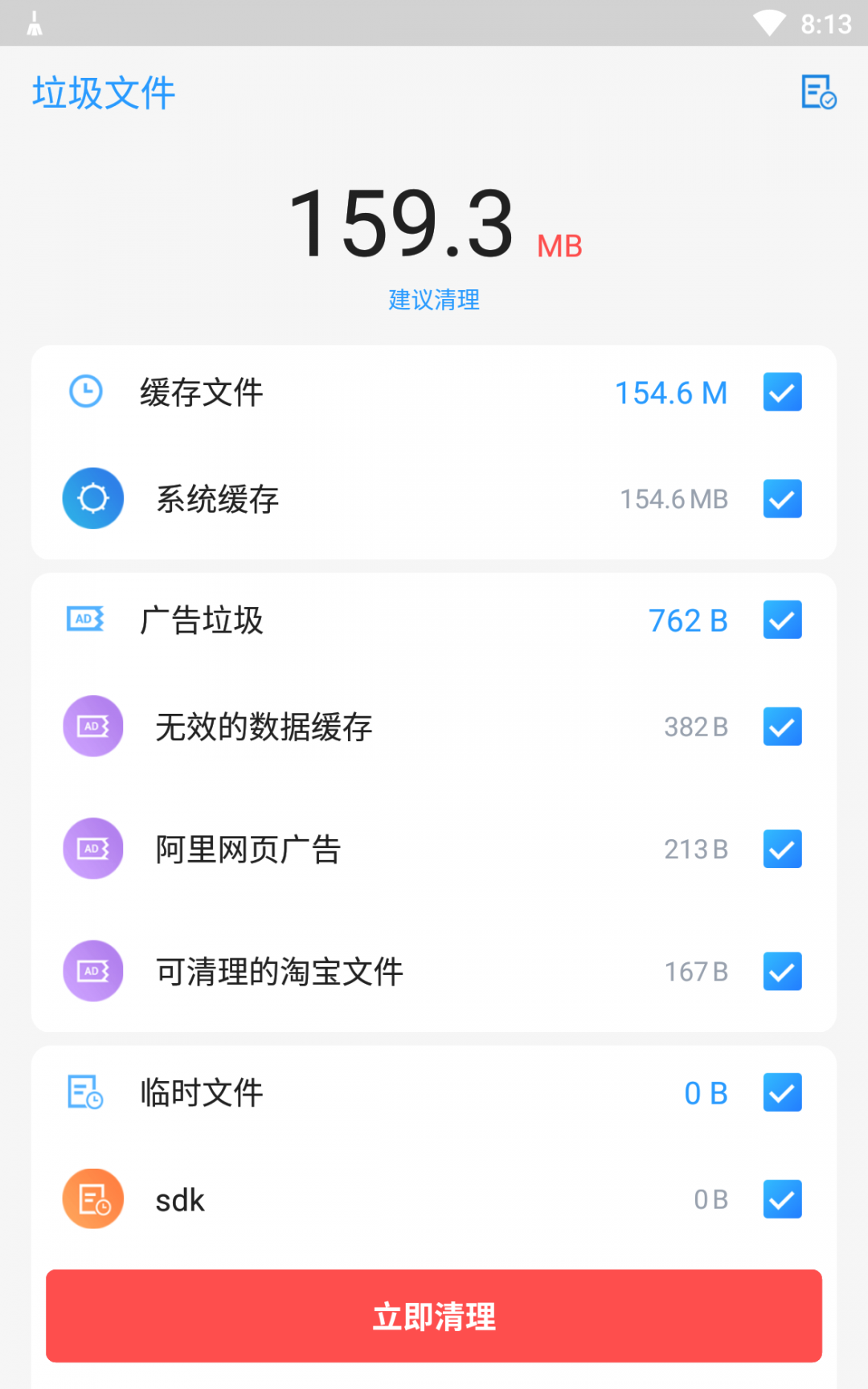Deselect the 广告垃圾 category checkbox
This screenshot has height=1389, width=868.
tap(782, 620)
